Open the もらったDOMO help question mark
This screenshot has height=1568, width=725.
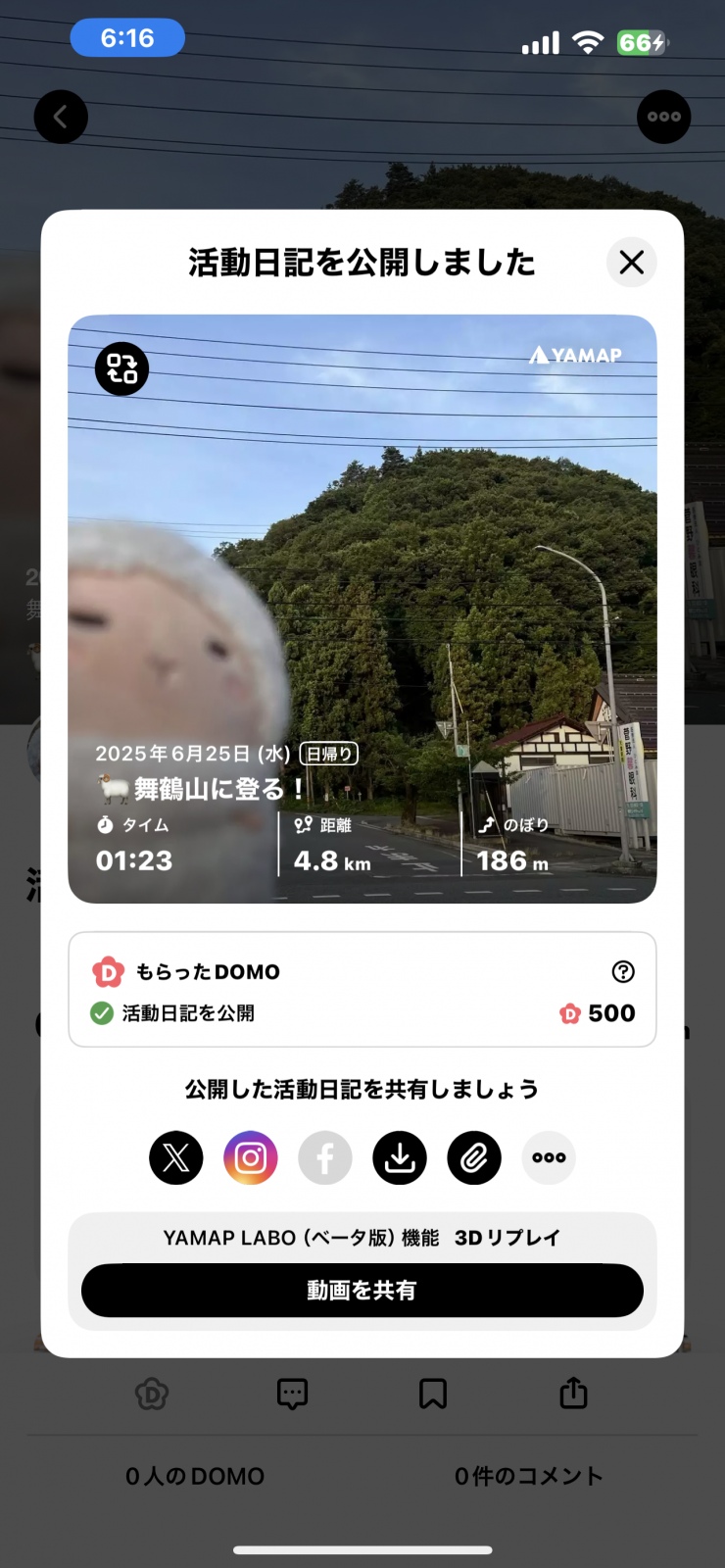[623, 971]
